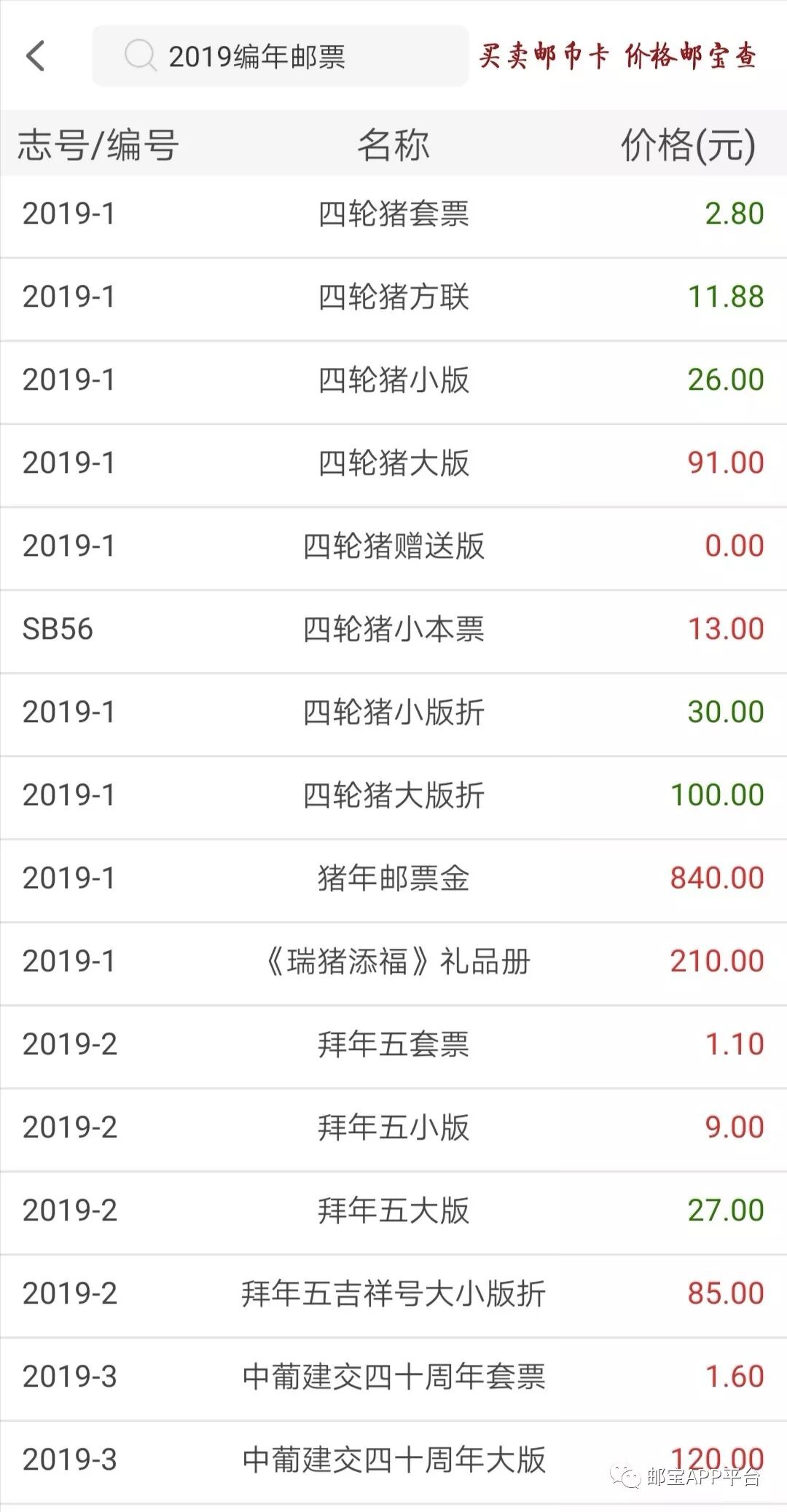The width and height of the screenshot is (787, 1512).
Task: Tap the 四轮猪赠送版 row
Action: click(x=393, y=547)
